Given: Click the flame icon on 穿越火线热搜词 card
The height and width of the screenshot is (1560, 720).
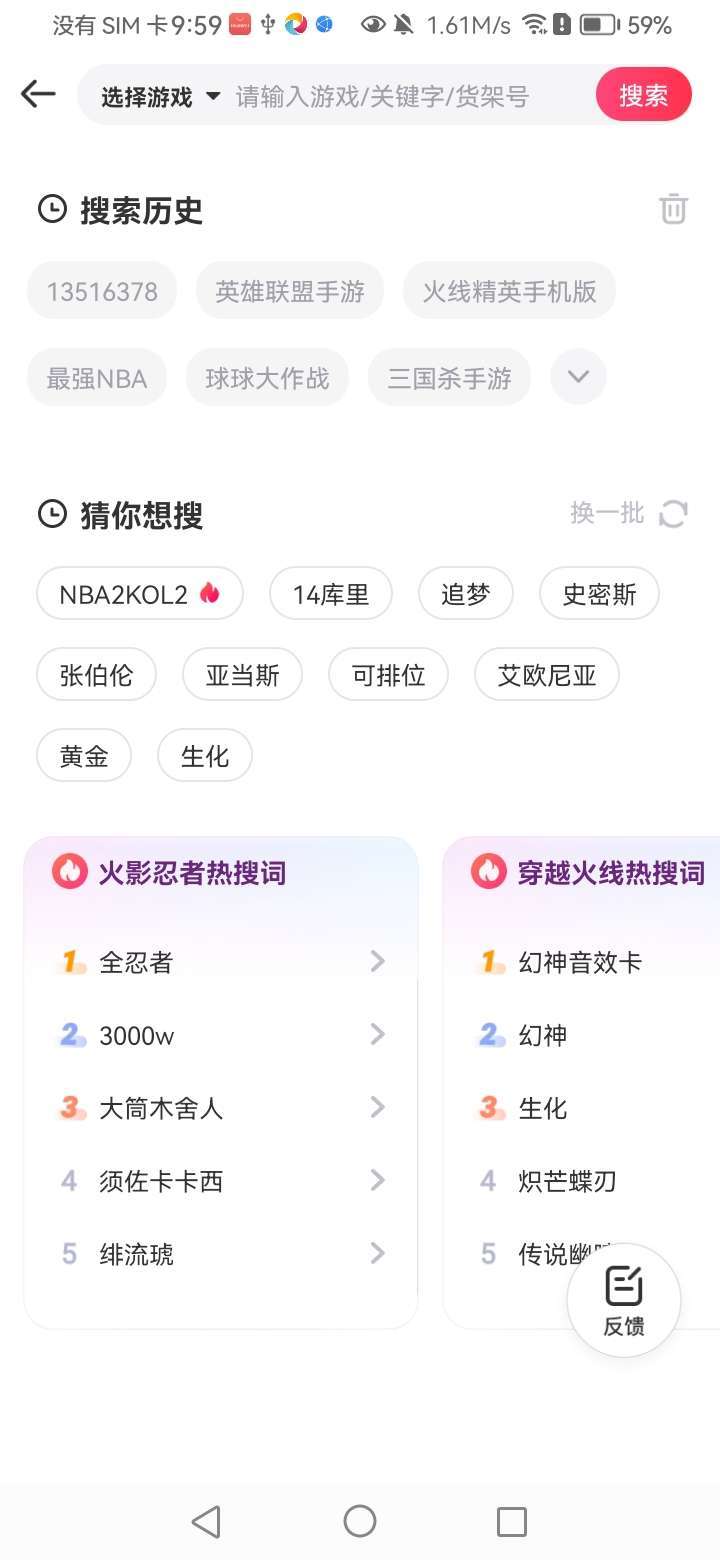Looking at the screenshot, I should [488, 872].
